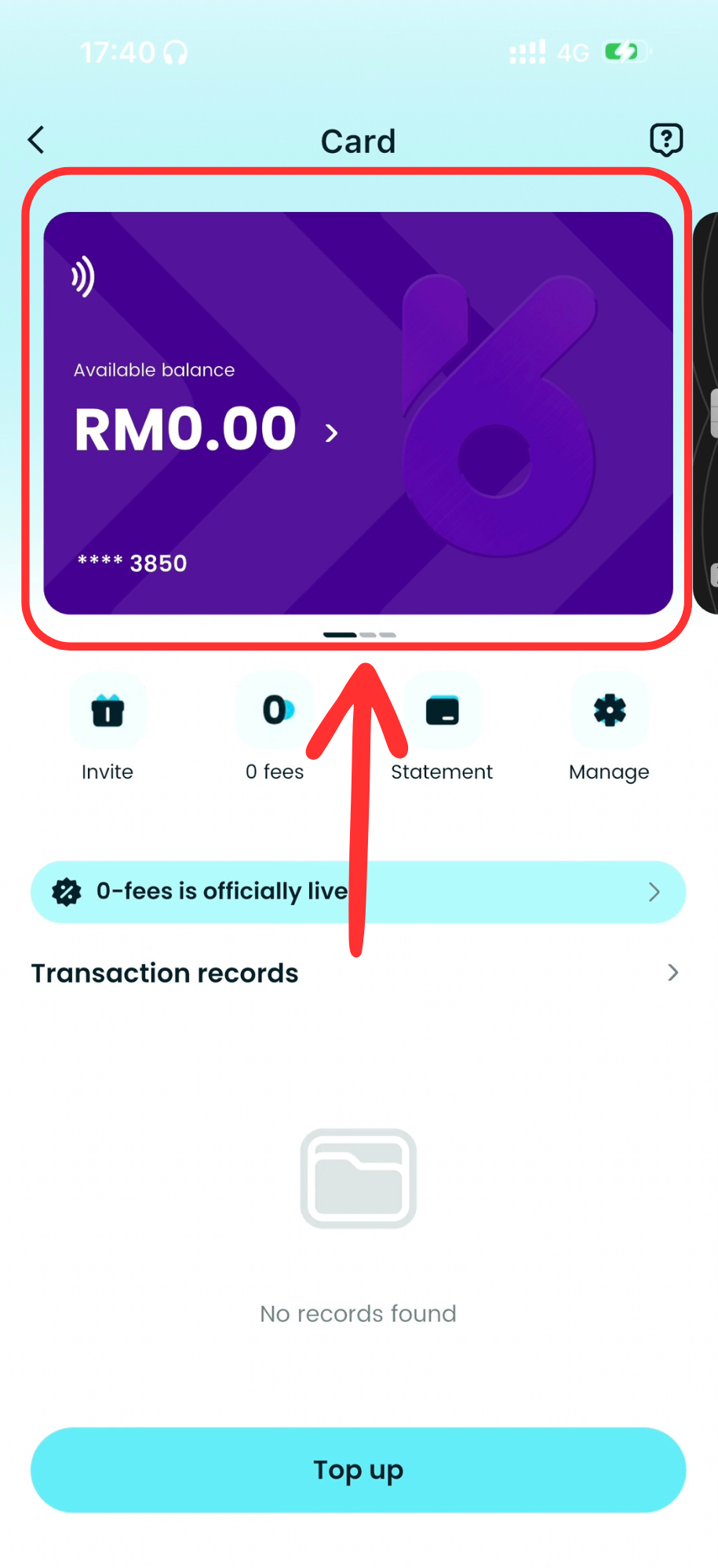Screen dimensions: 718x1568
Task: Open the 0-fees is officially live banner
Action: click(x=358, y=892)
